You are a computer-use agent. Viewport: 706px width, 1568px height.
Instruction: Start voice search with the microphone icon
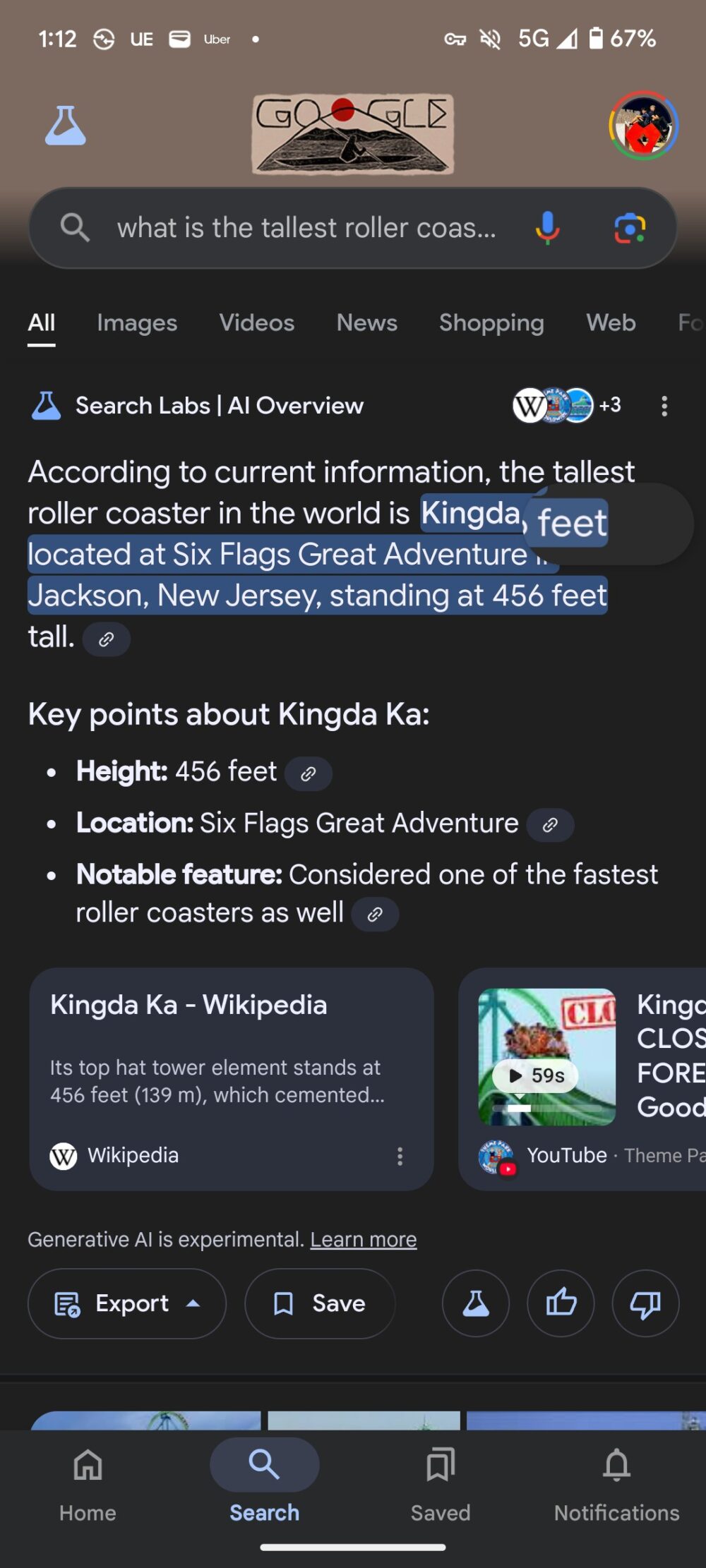(x=549, y=227)
